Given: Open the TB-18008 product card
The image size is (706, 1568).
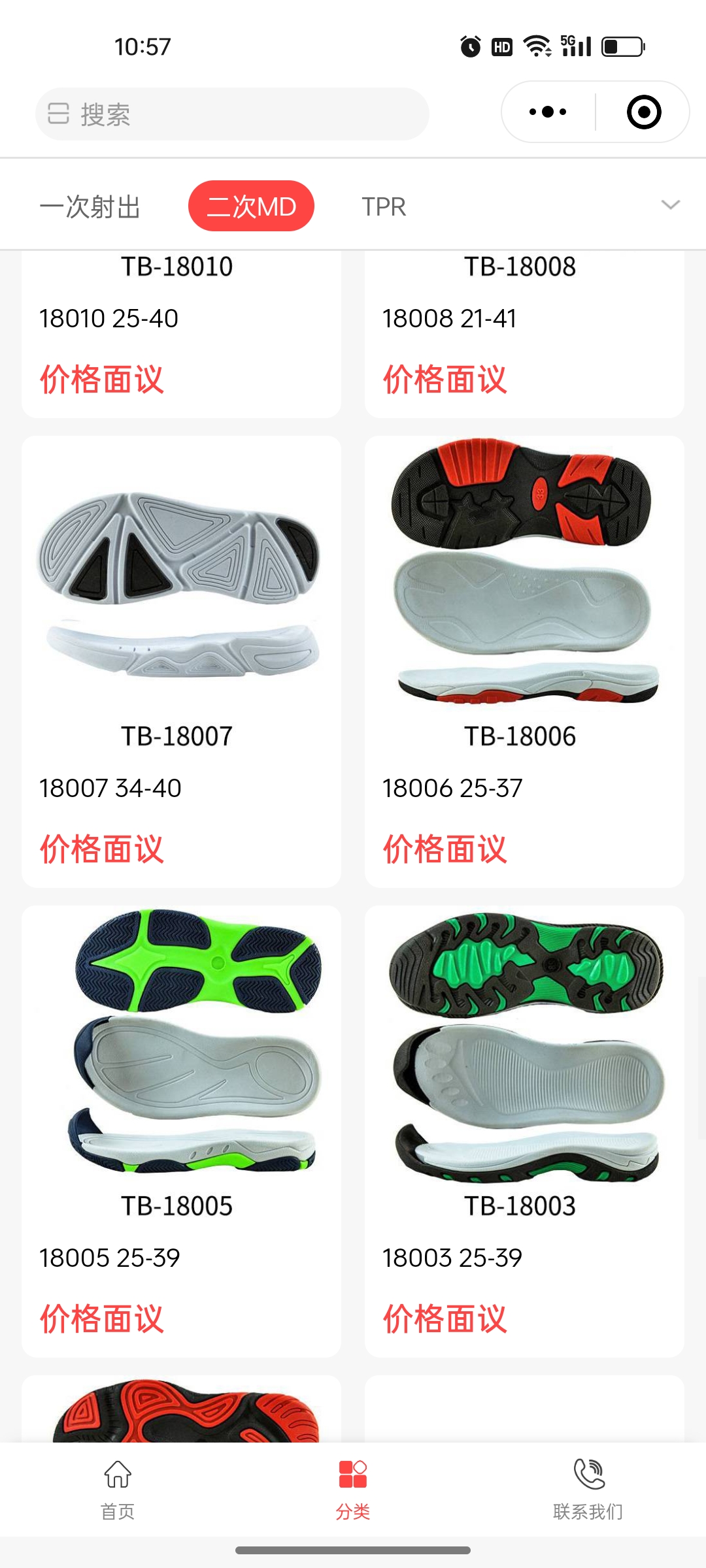Looking at the screenshot, I should (x=524, y=327).
